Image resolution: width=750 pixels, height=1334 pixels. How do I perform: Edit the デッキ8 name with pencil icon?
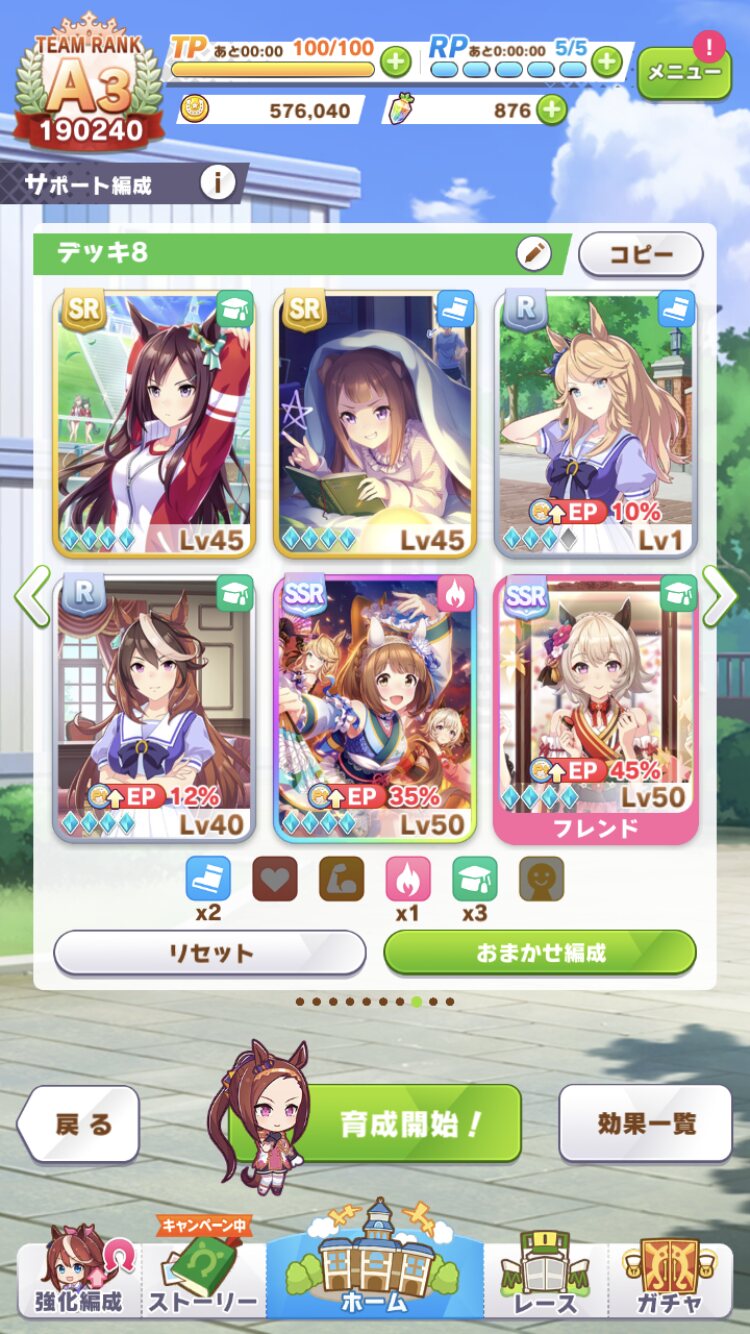click(534, 254)
